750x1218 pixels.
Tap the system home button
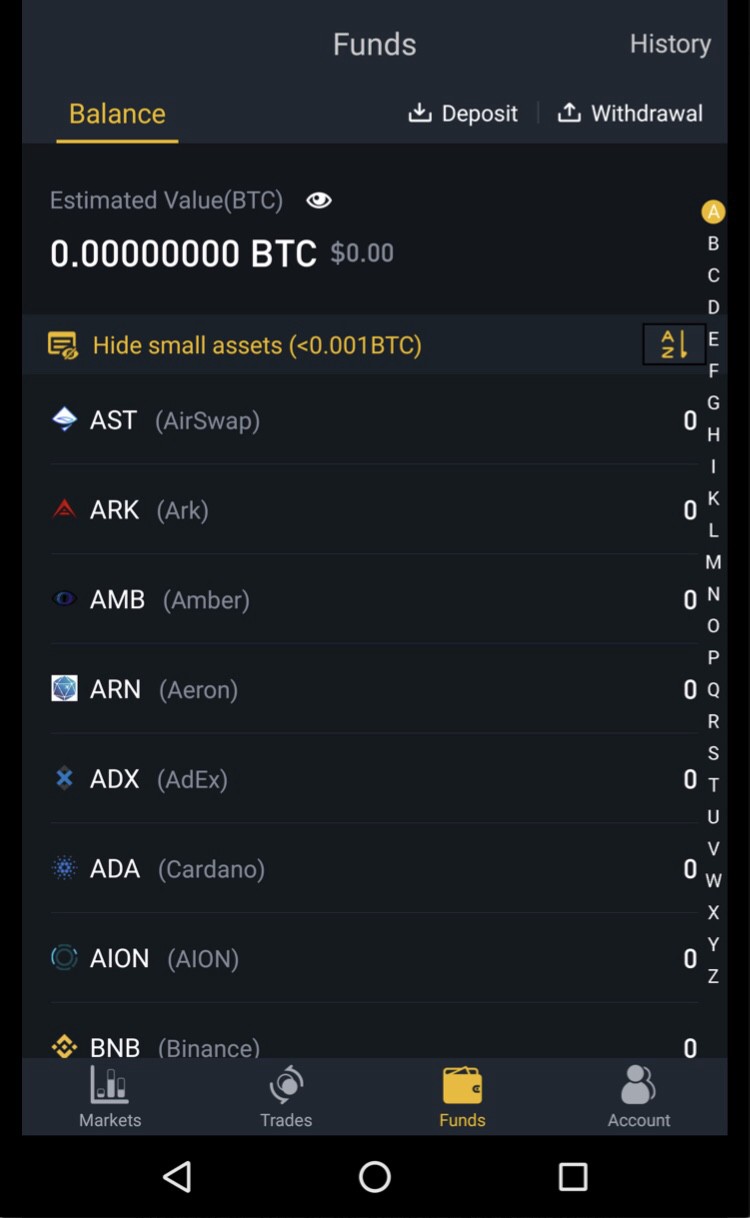tap(375, 1177)
